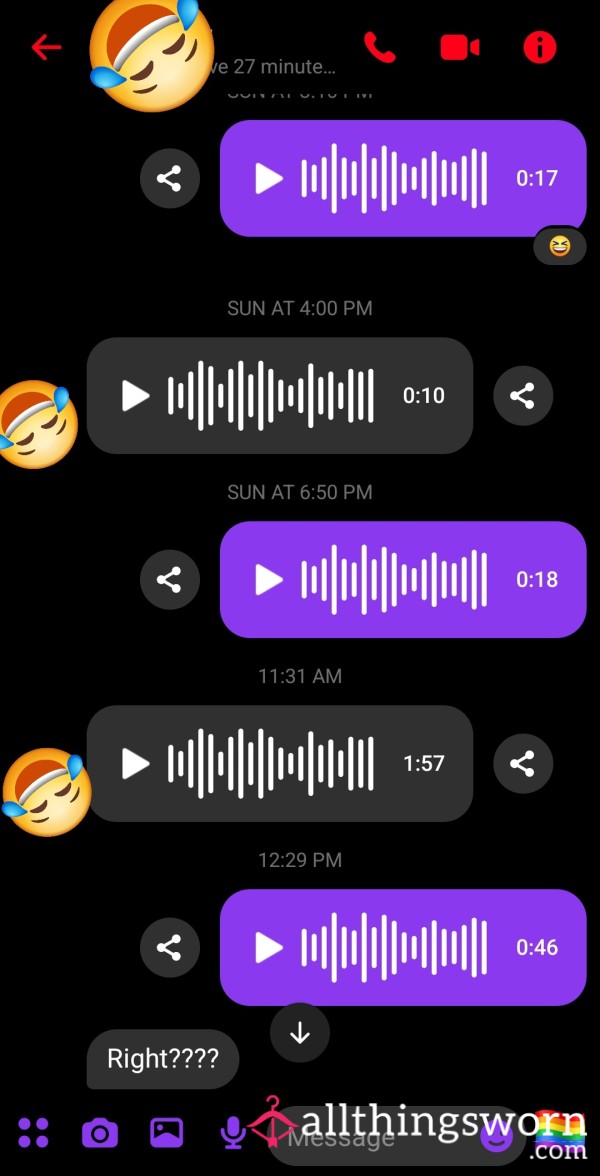Open conversation info
This screenshot has height=1176, width=600.
click(x=540, y=47)
